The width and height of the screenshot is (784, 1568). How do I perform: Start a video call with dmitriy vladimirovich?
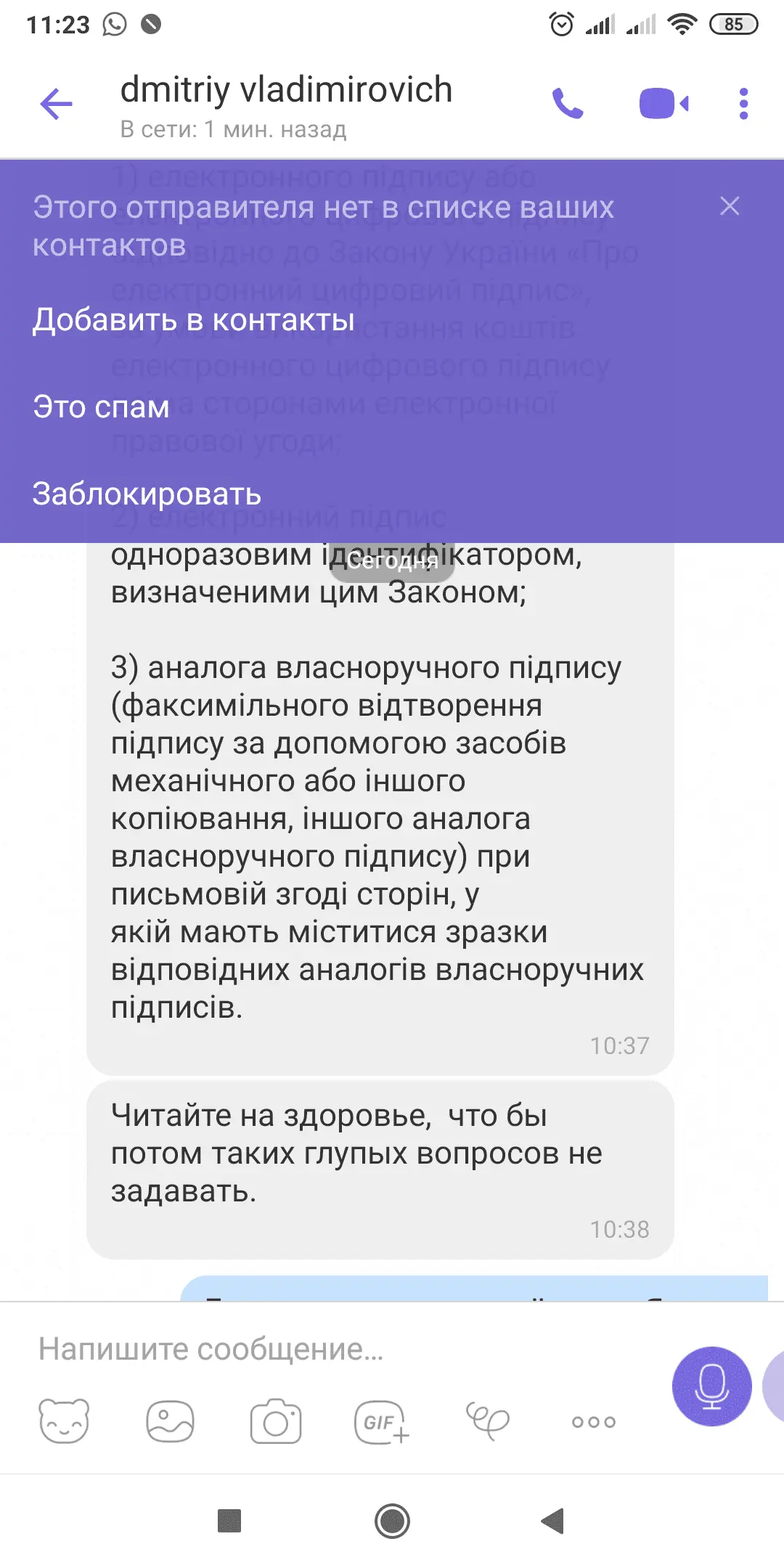pyautogui.click(x=663, y=104)
